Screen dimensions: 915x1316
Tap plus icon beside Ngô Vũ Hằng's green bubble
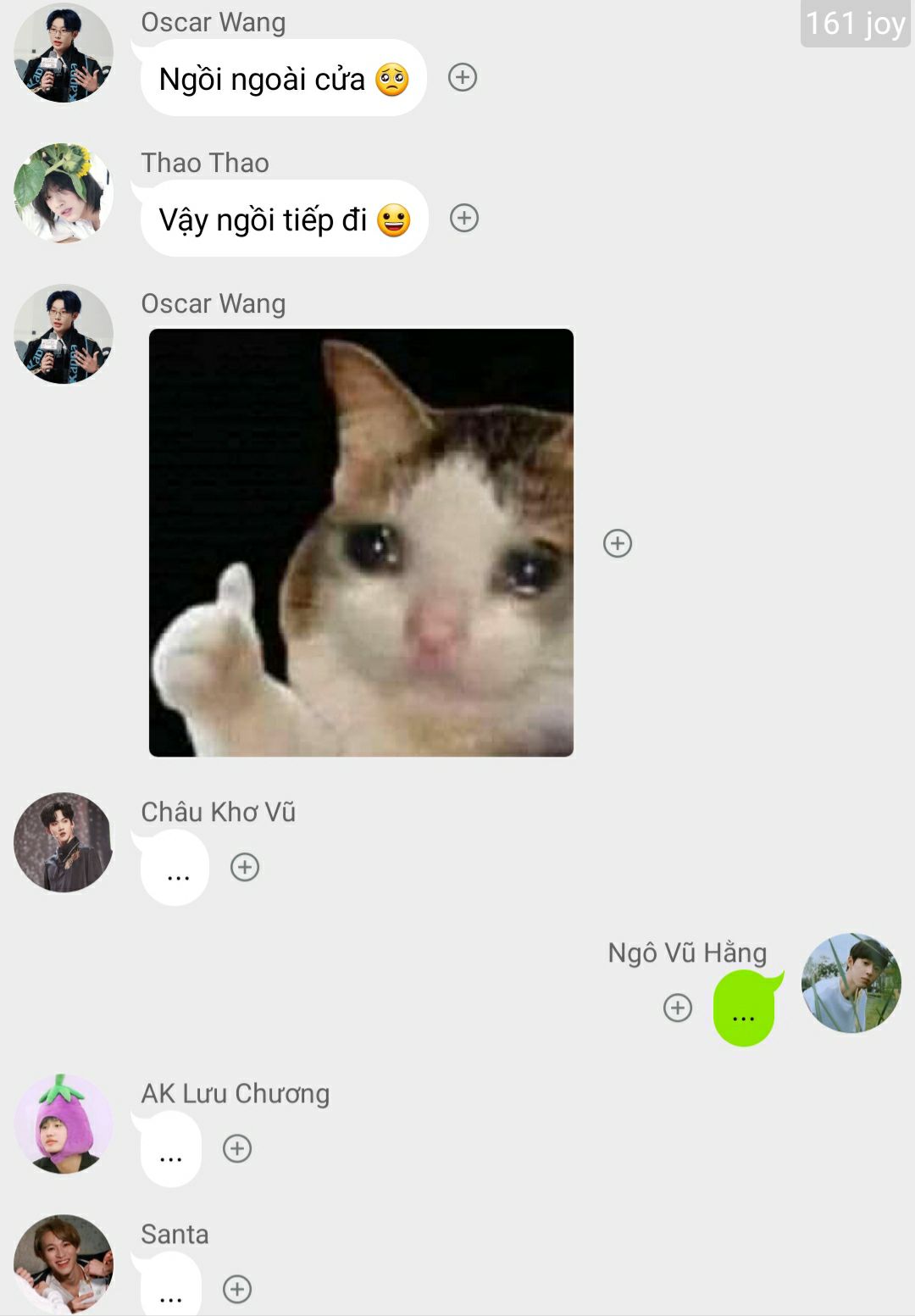tap(678, 1008)
